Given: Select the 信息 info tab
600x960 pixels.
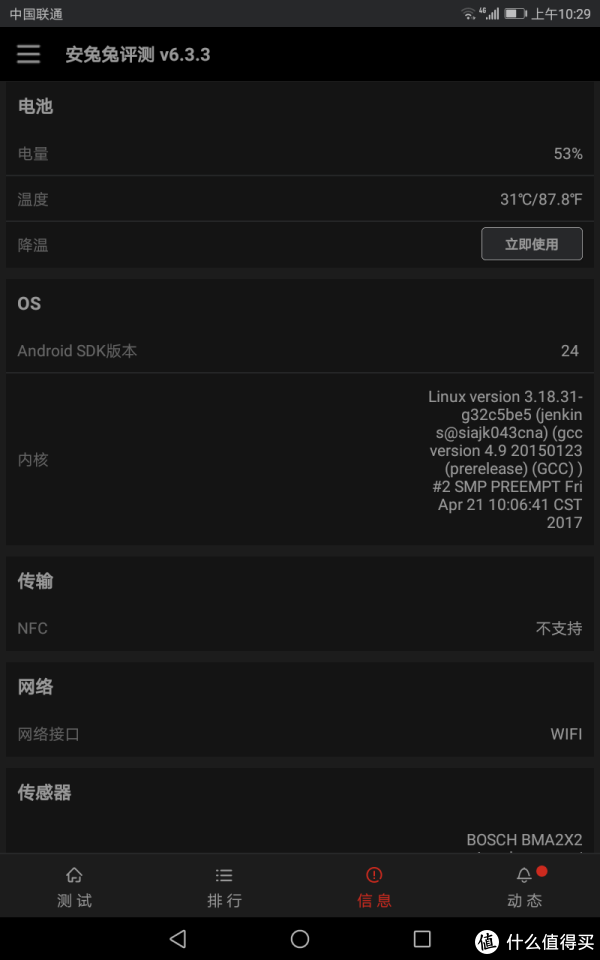Looking at the screenshot, I should click(374, 886).
